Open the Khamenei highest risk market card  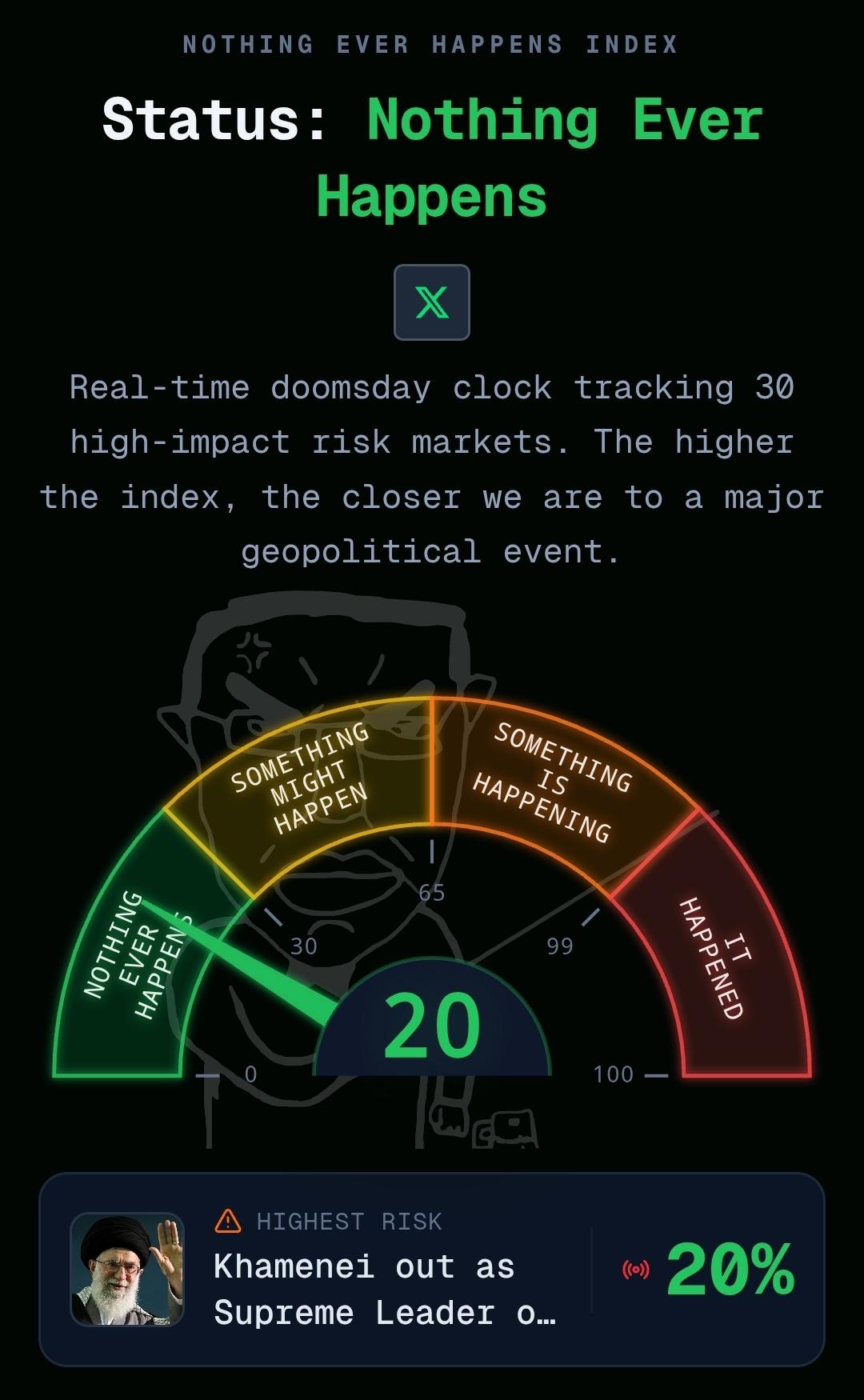pos(432,1270)
